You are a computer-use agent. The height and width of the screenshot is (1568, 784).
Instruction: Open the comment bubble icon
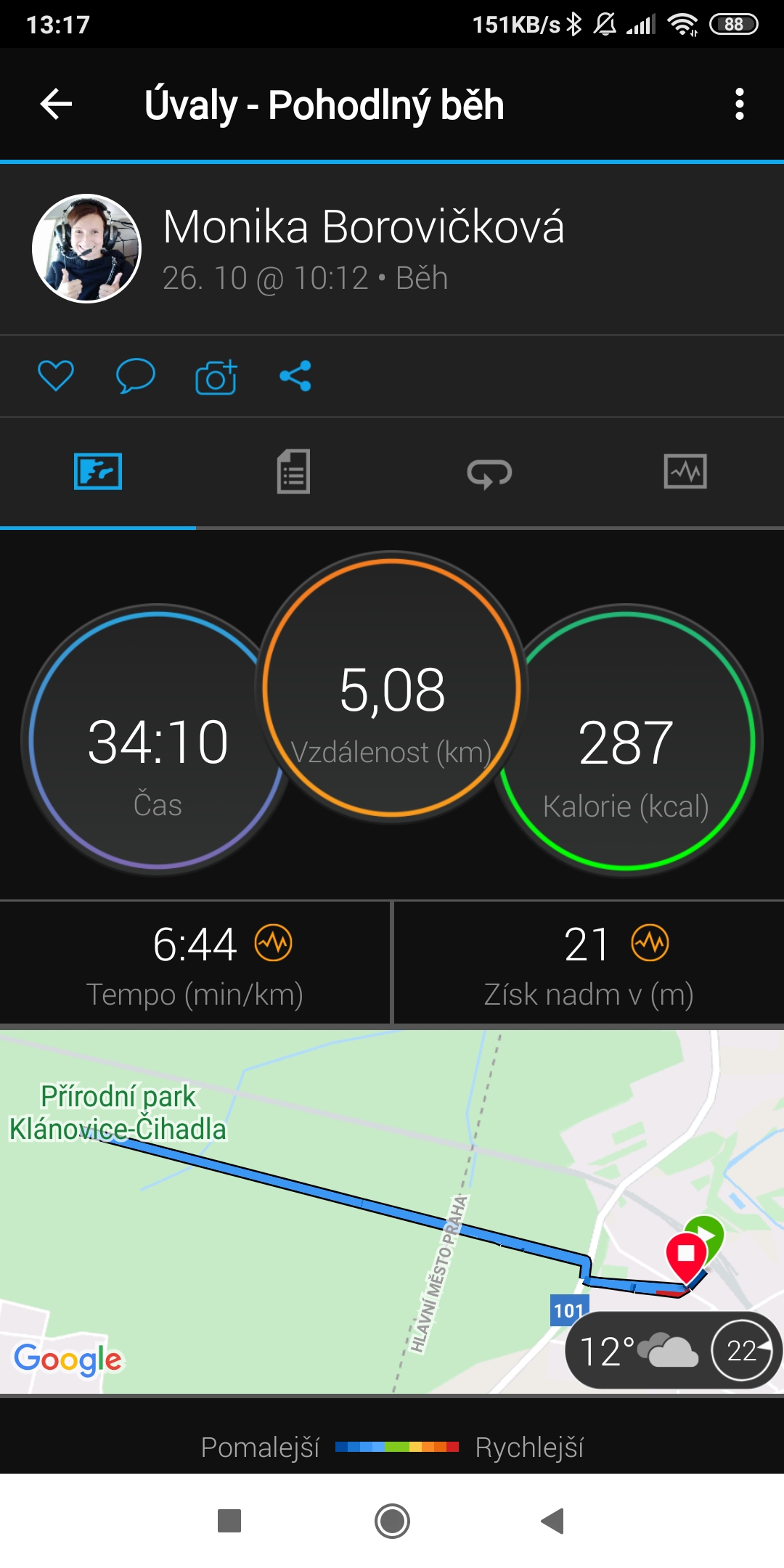(x=136, y=376)
